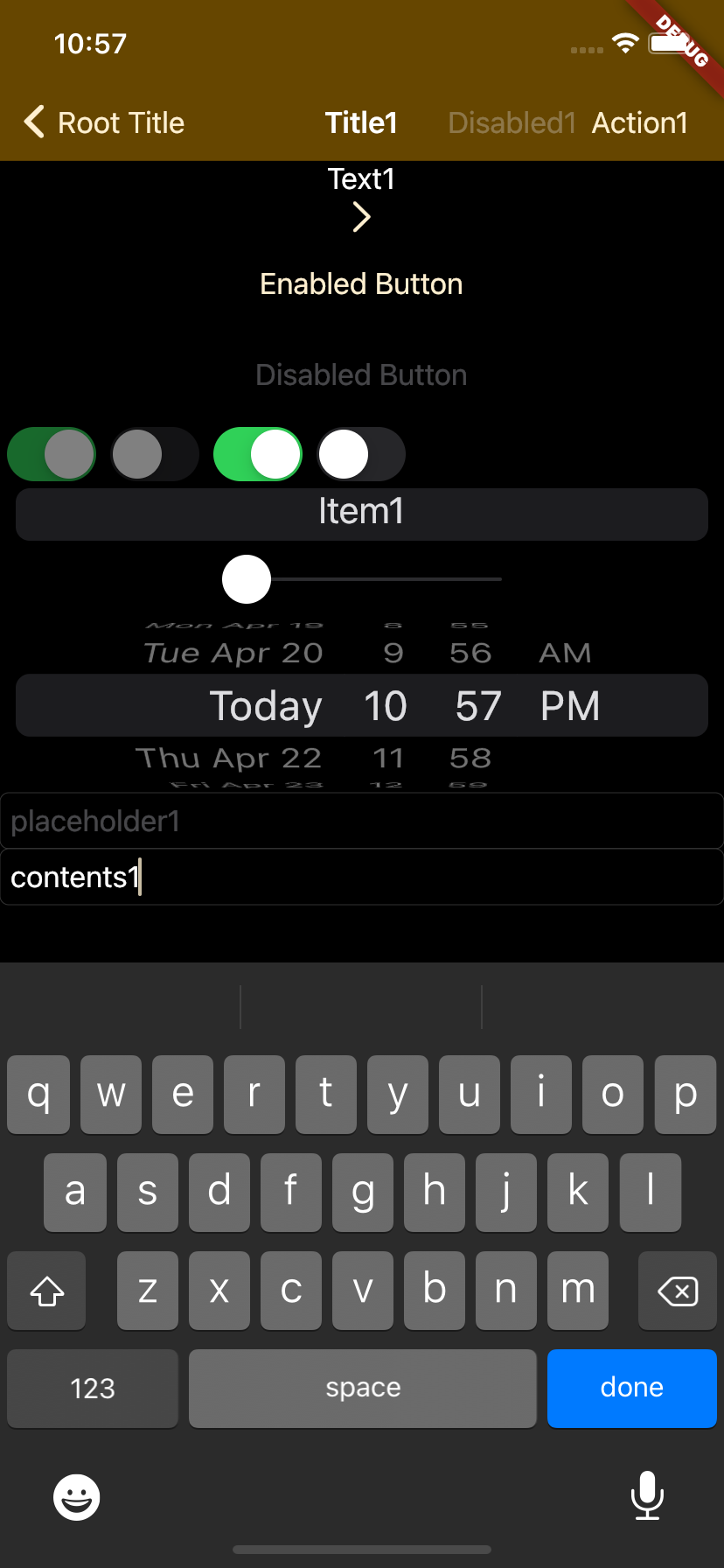Tap Title1 in the navigation bar
Image resolution: width=724 pixels, height=1568 pixels.
(361, 122)
